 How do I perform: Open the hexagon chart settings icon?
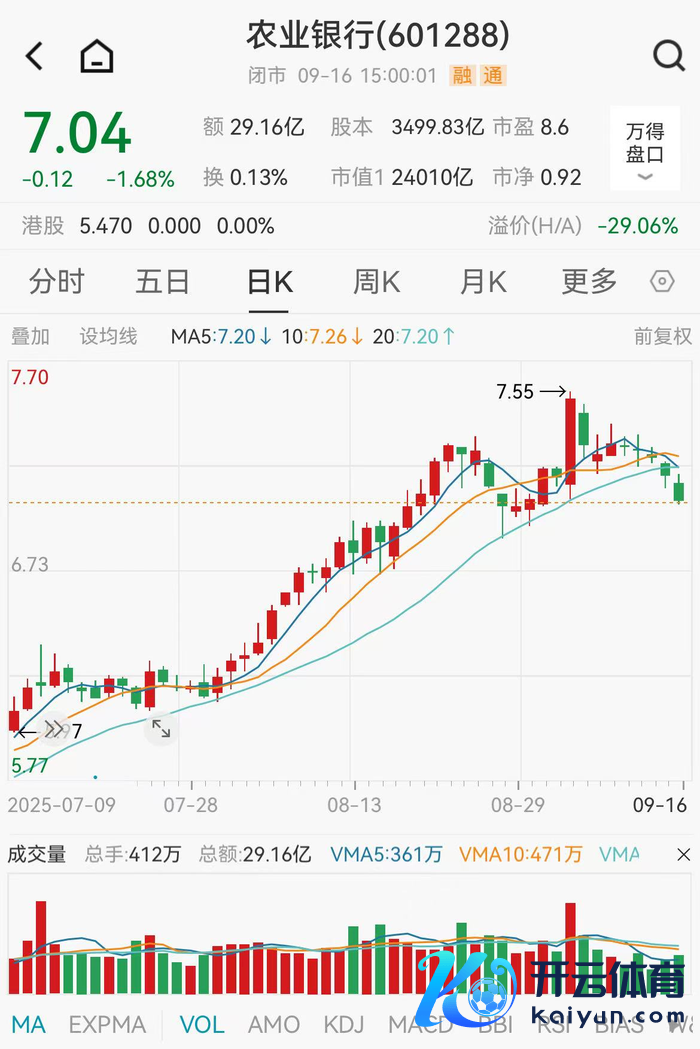[662, 282]
